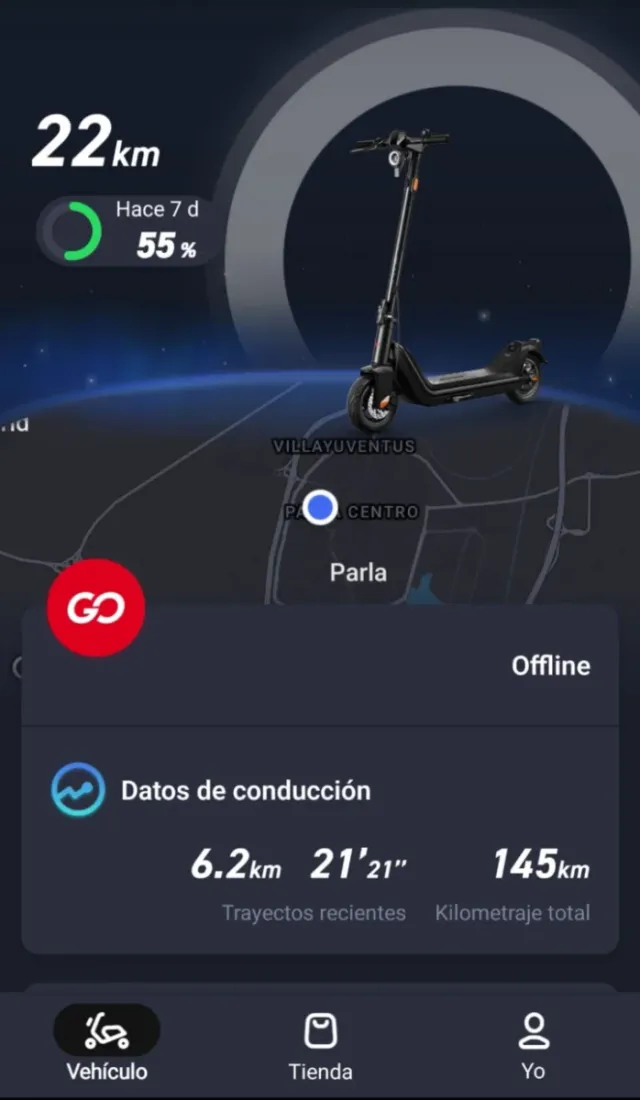Switch to the Tienda tab

320,1046
